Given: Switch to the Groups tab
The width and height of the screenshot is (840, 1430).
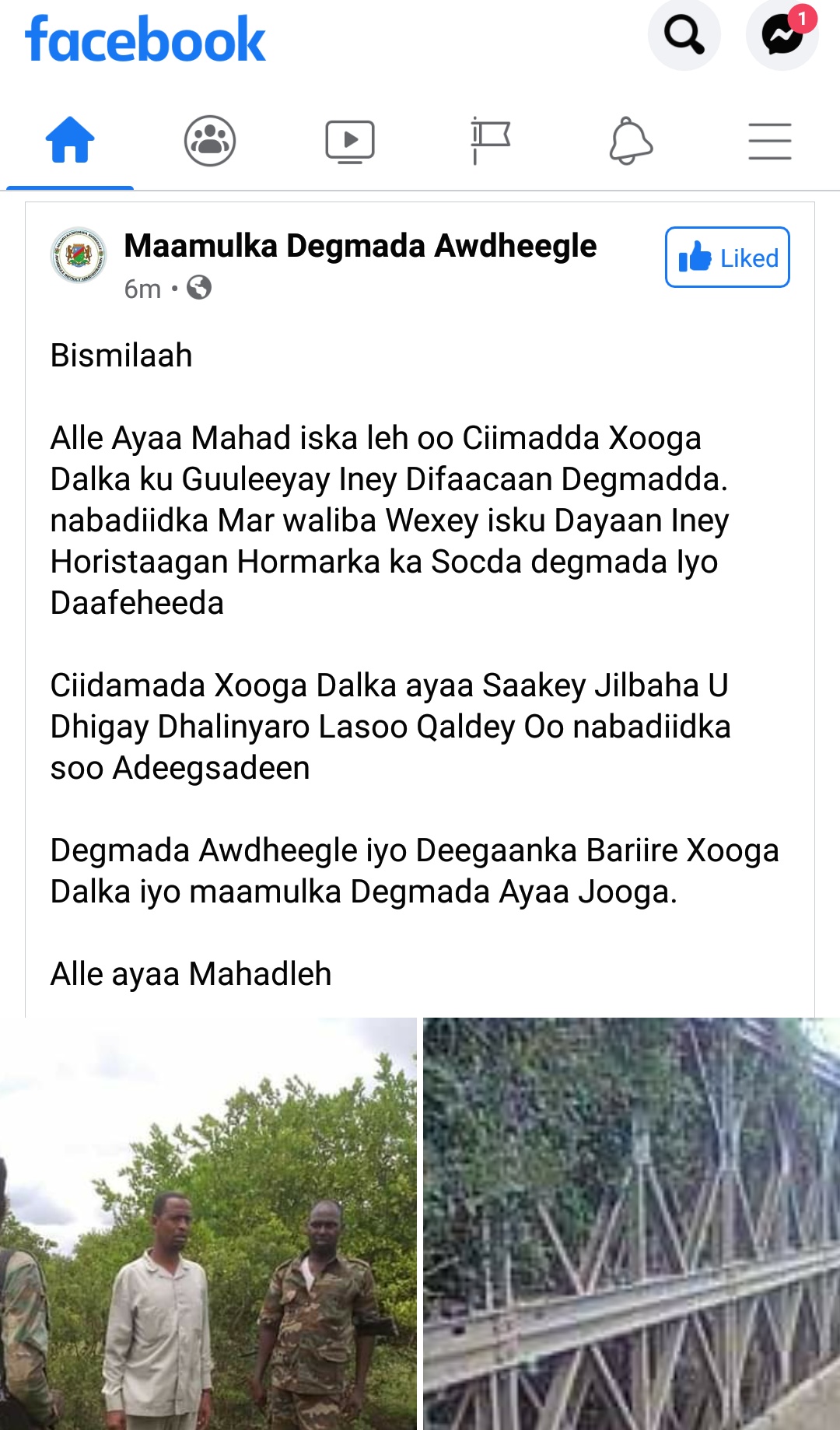Looking at the screenshot, I should 210,141.
